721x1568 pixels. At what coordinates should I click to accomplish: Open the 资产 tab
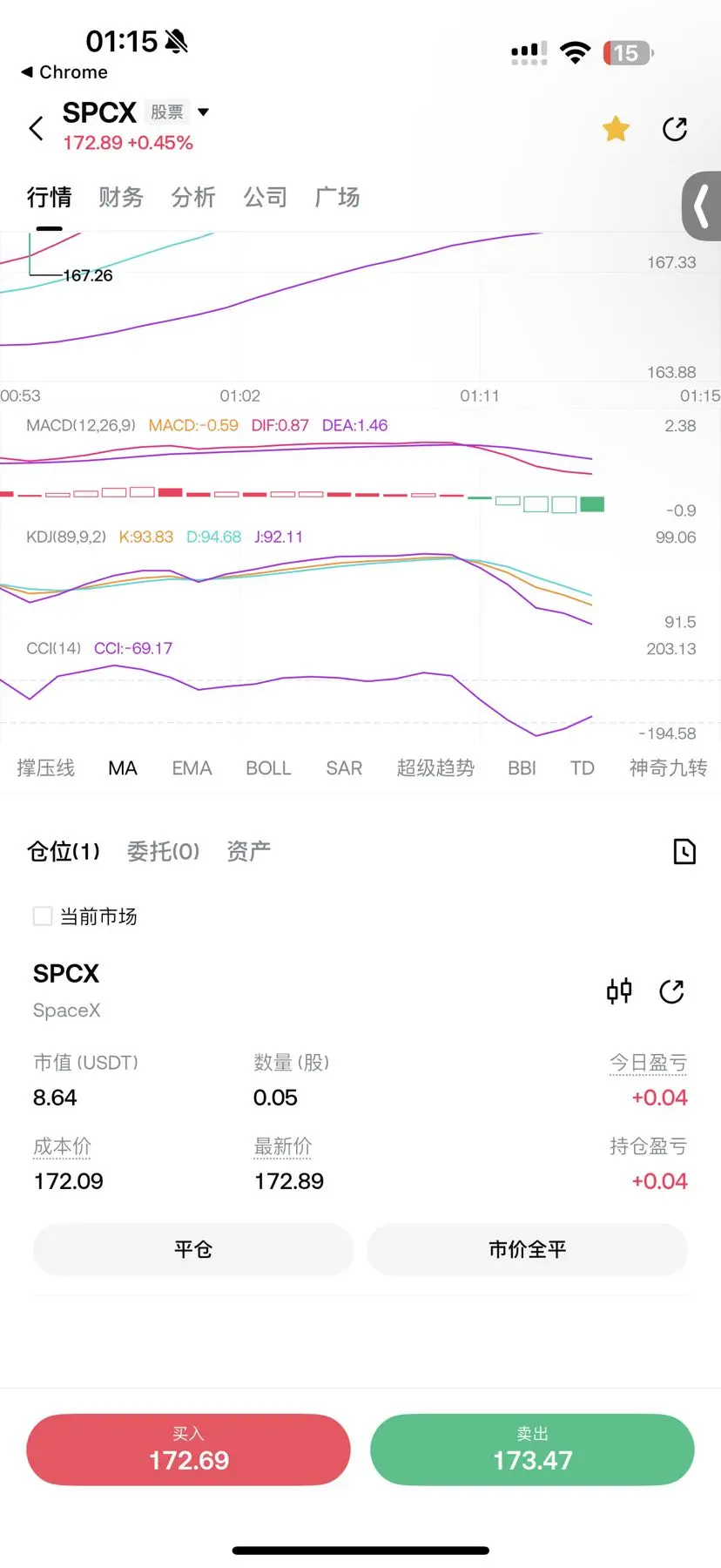(x=248, y=851)
